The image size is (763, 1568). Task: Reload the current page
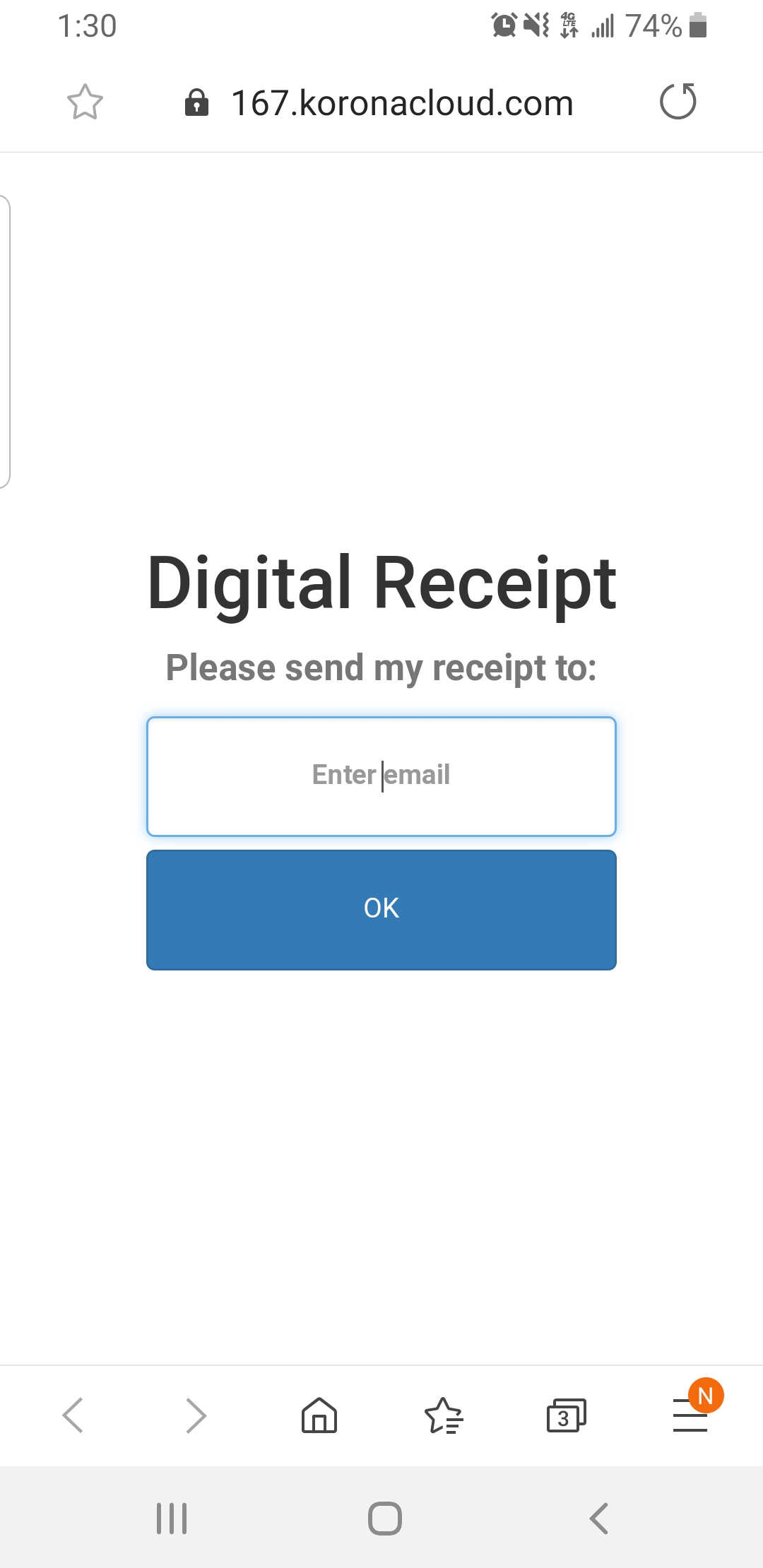click(x=678, y=102)
